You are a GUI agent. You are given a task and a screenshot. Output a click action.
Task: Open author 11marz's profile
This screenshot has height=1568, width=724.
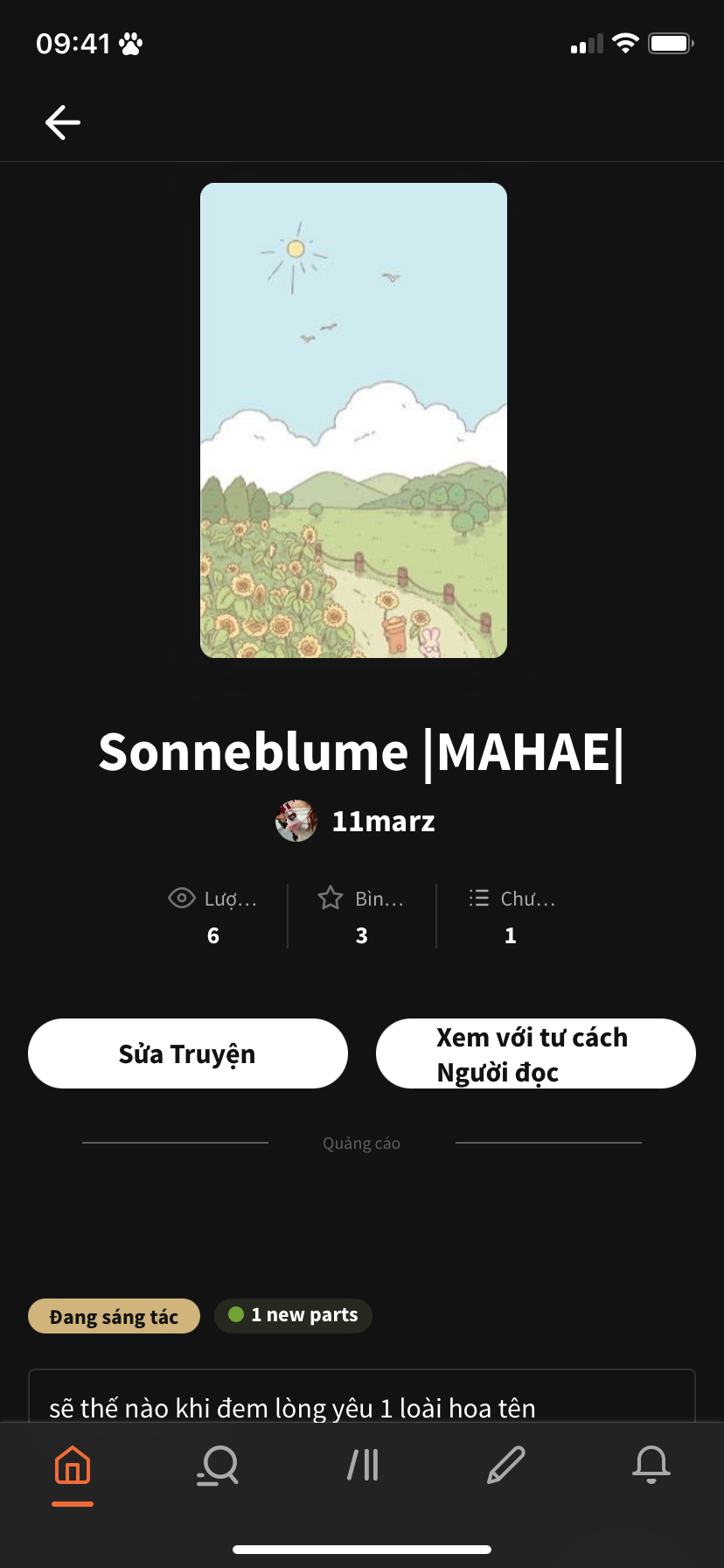356,822
